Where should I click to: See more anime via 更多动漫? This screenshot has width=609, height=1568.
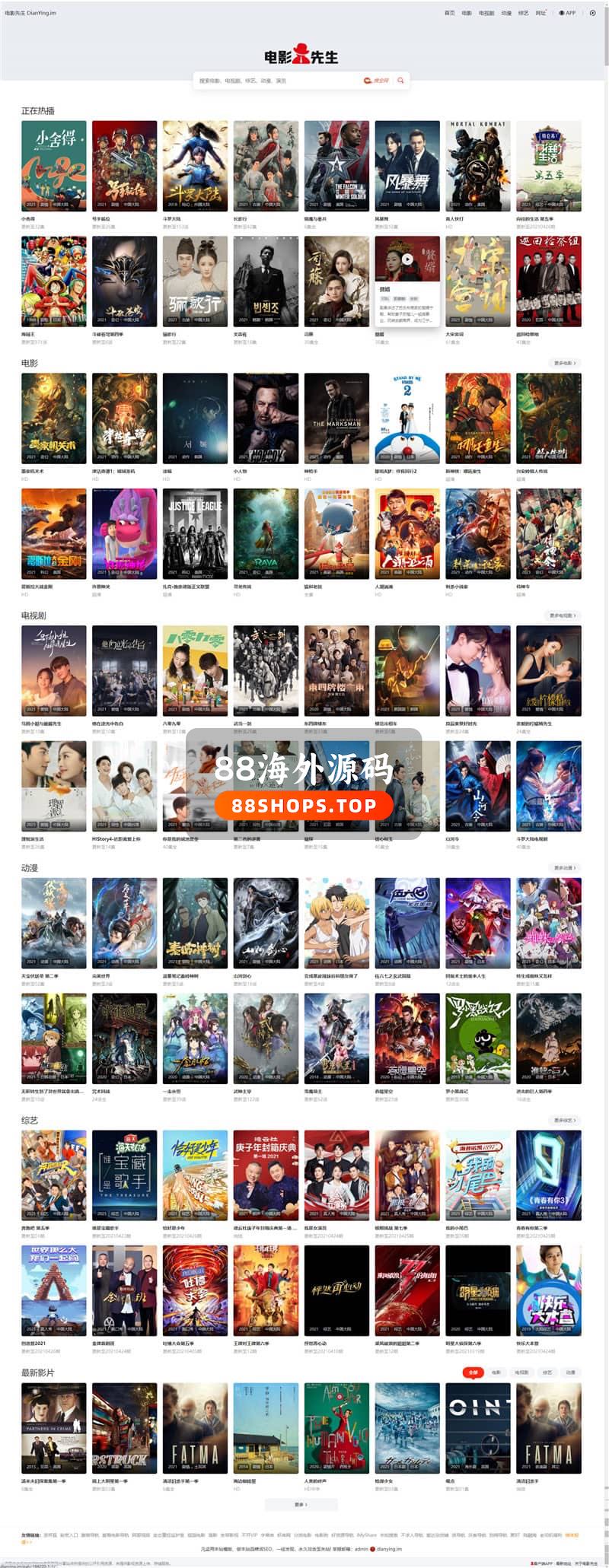pyautogui.click(x=565, y=868)
